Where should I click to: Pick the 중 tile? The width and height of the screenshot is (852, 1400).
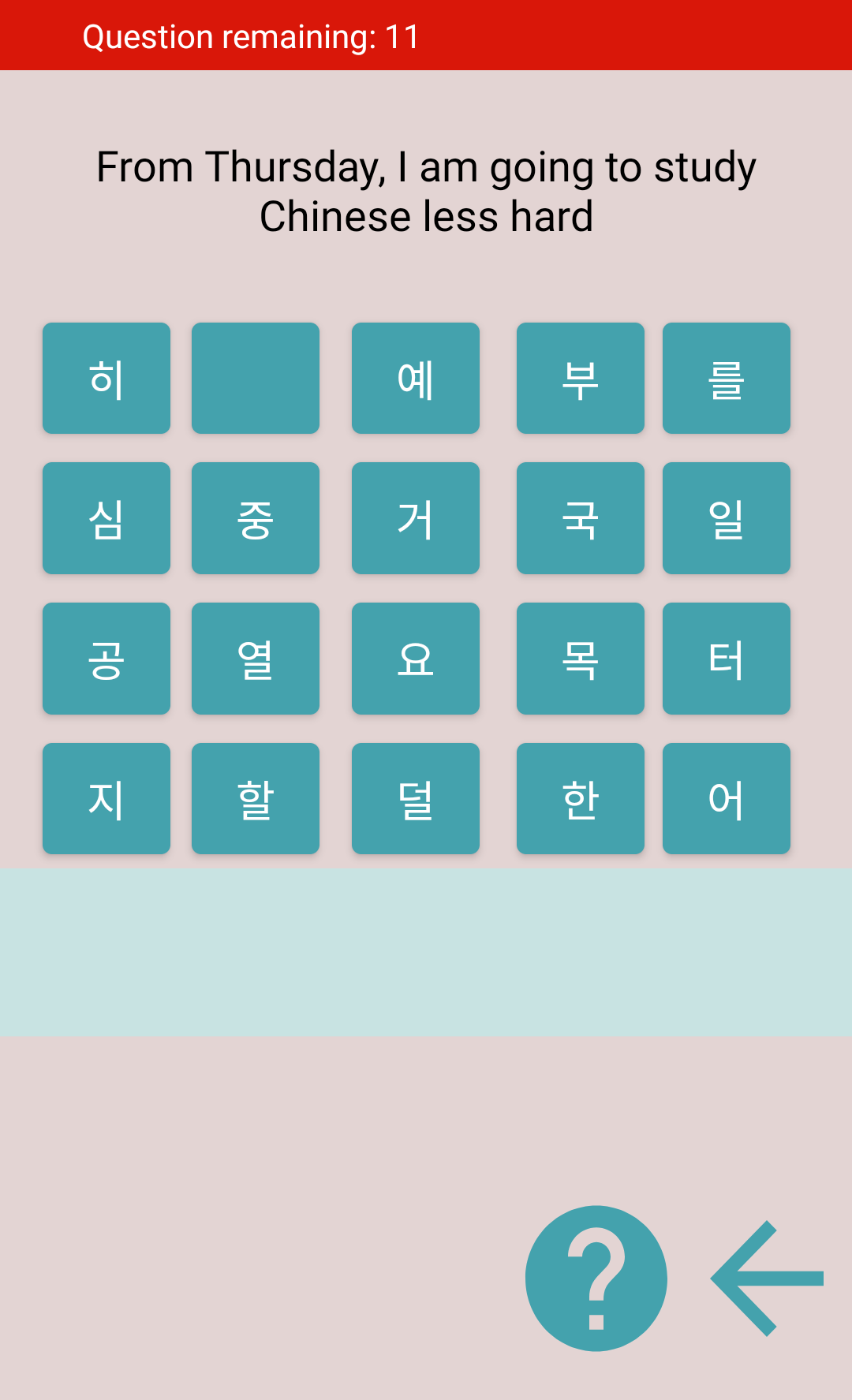(256, 518)
